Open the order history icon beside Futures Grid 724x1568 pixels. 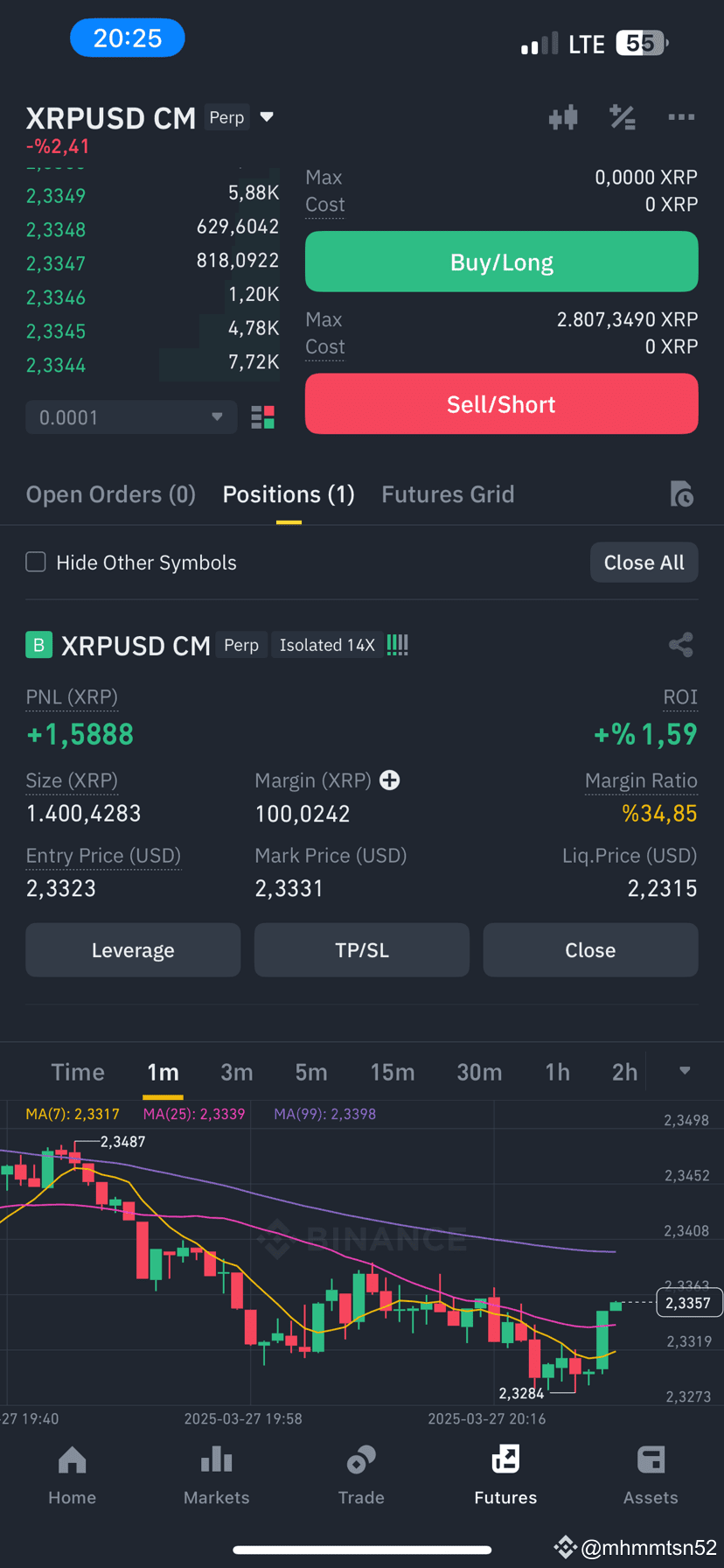click(x=681, y=494)
